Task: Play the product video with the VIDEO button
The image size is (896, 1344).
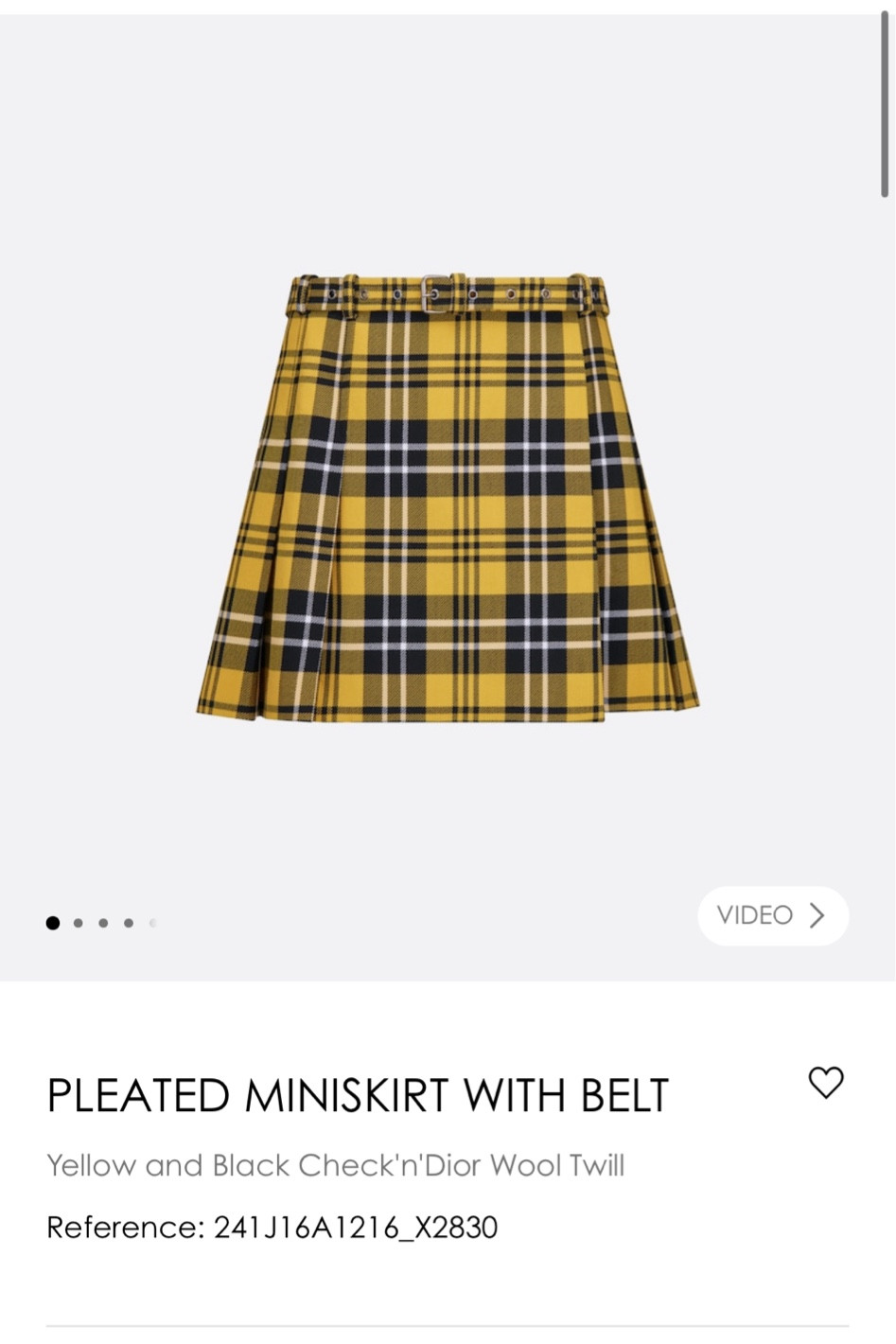Action: click(772, 915)
